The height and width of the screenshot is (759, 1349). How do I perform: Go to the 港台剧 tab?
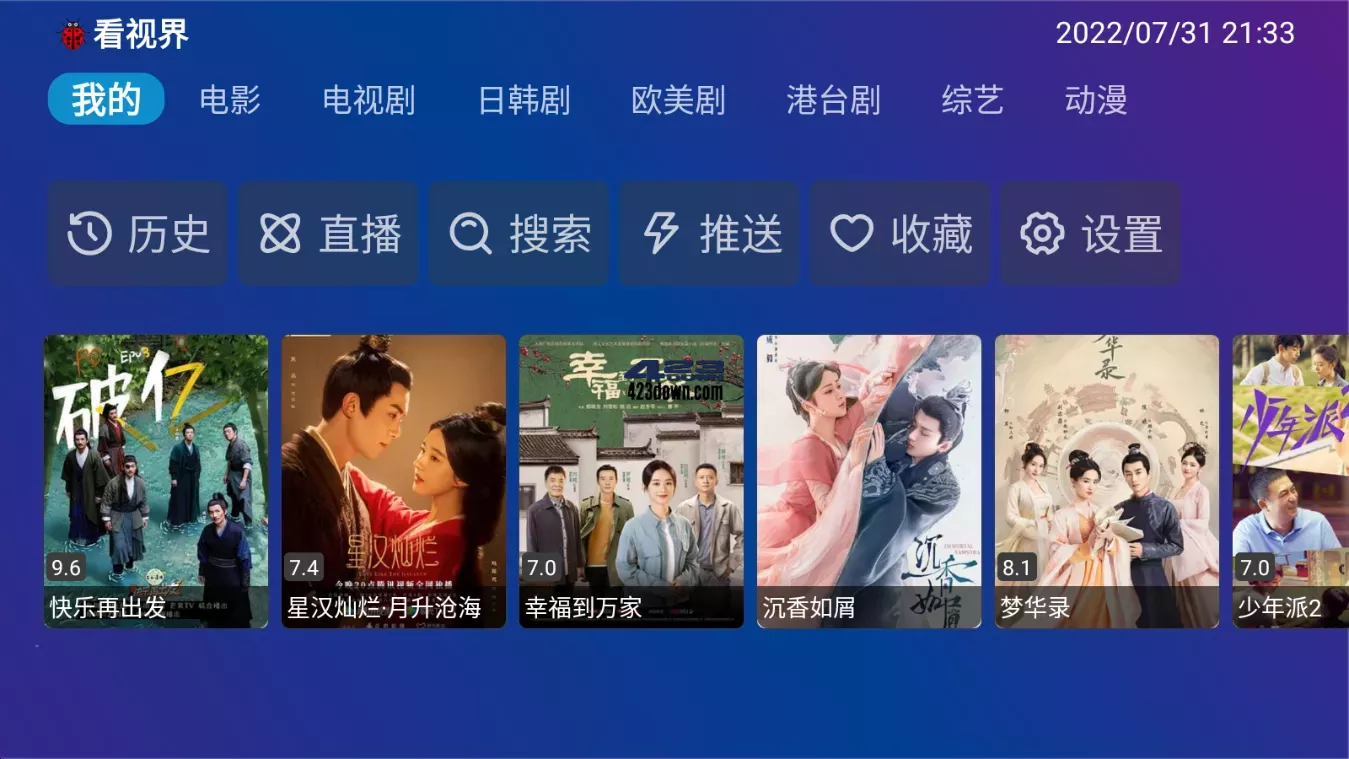833,100
